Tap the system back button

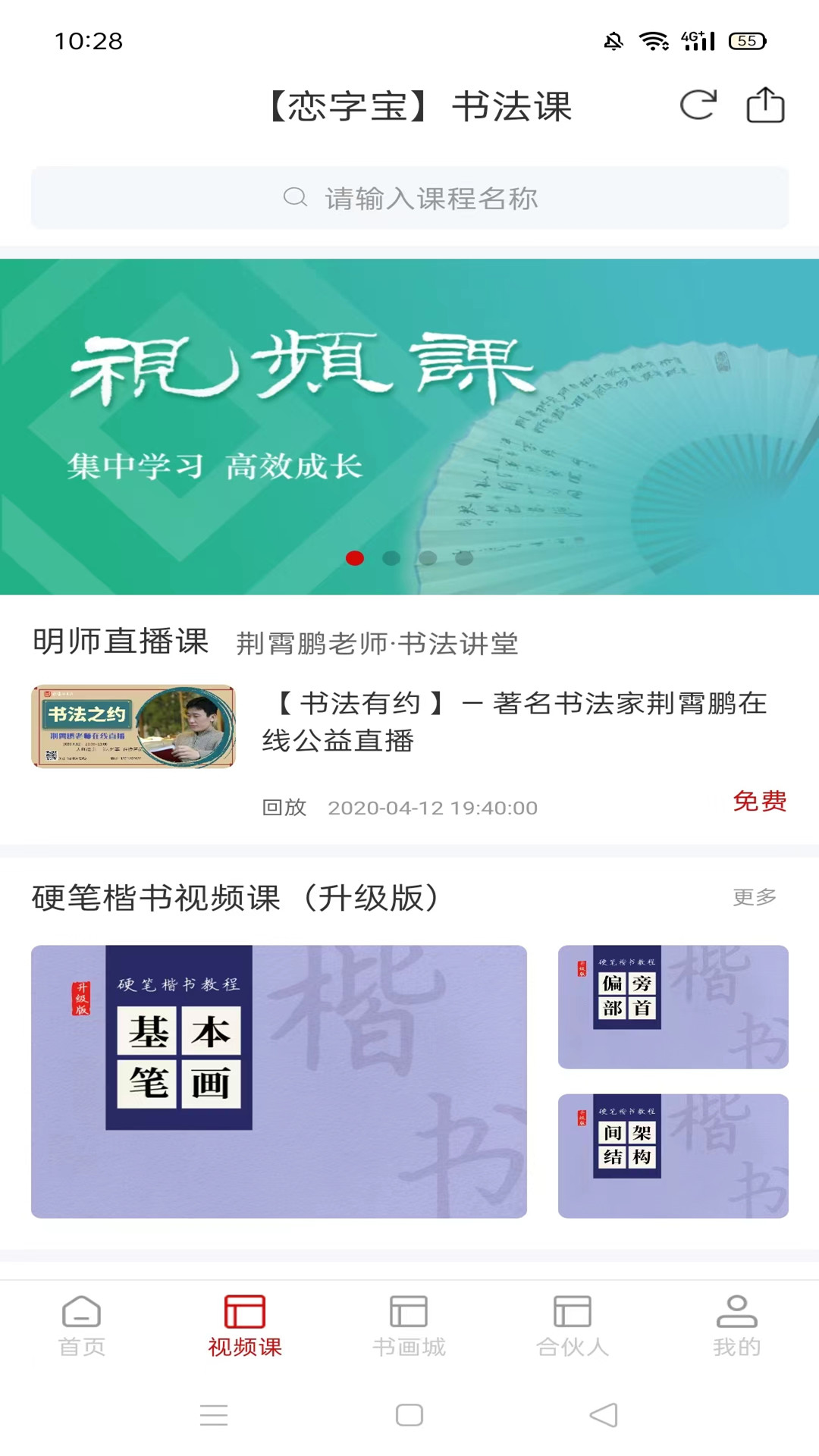point(604,1415)
